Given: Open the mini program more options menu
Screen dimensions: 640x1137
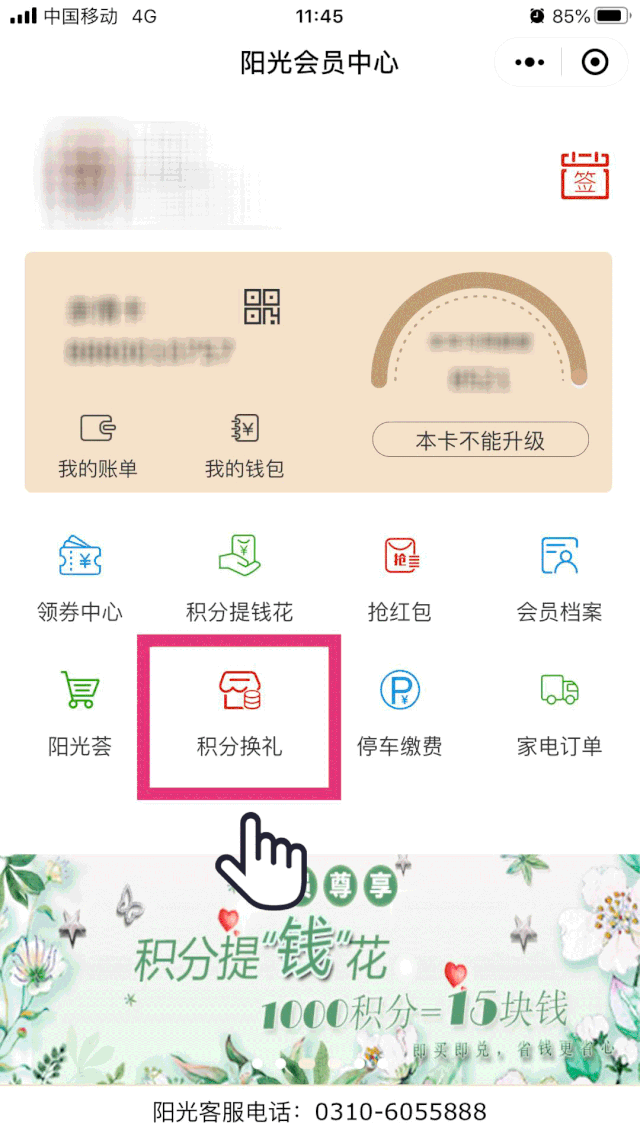Looking at the screenshot, I should coord(530,62).
